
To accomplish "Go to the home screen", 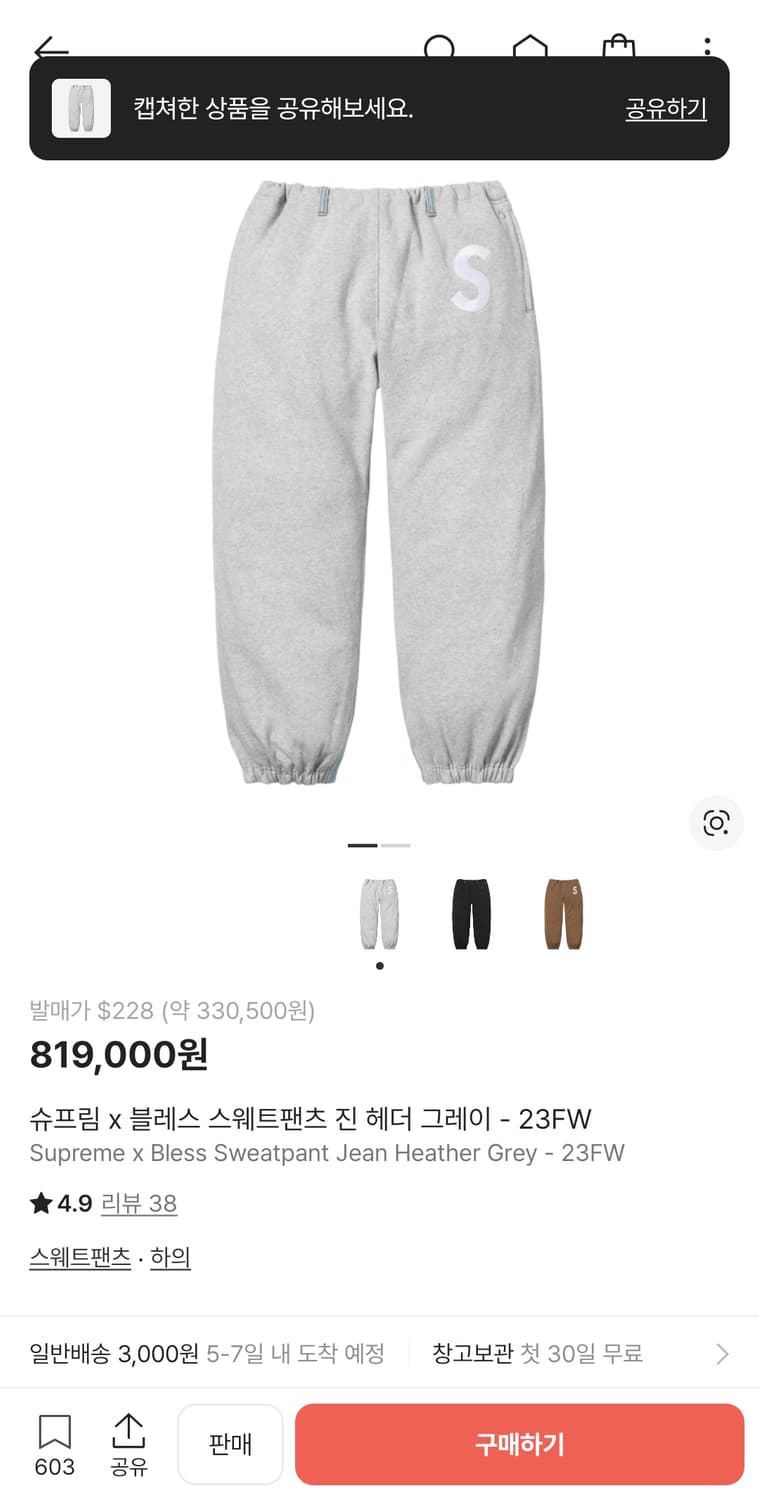I will pos(531,47).
